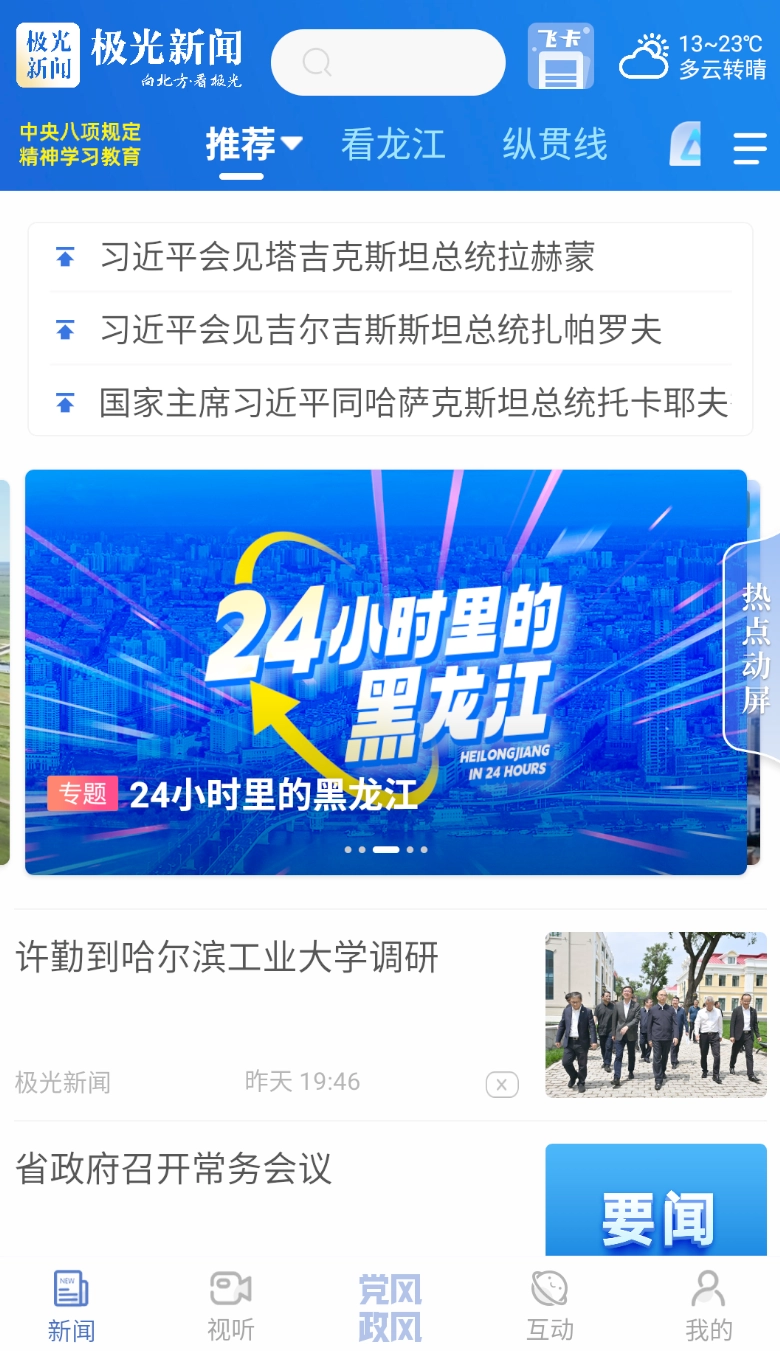Expand the 推荐 tab dropdown

pos(292,144)
